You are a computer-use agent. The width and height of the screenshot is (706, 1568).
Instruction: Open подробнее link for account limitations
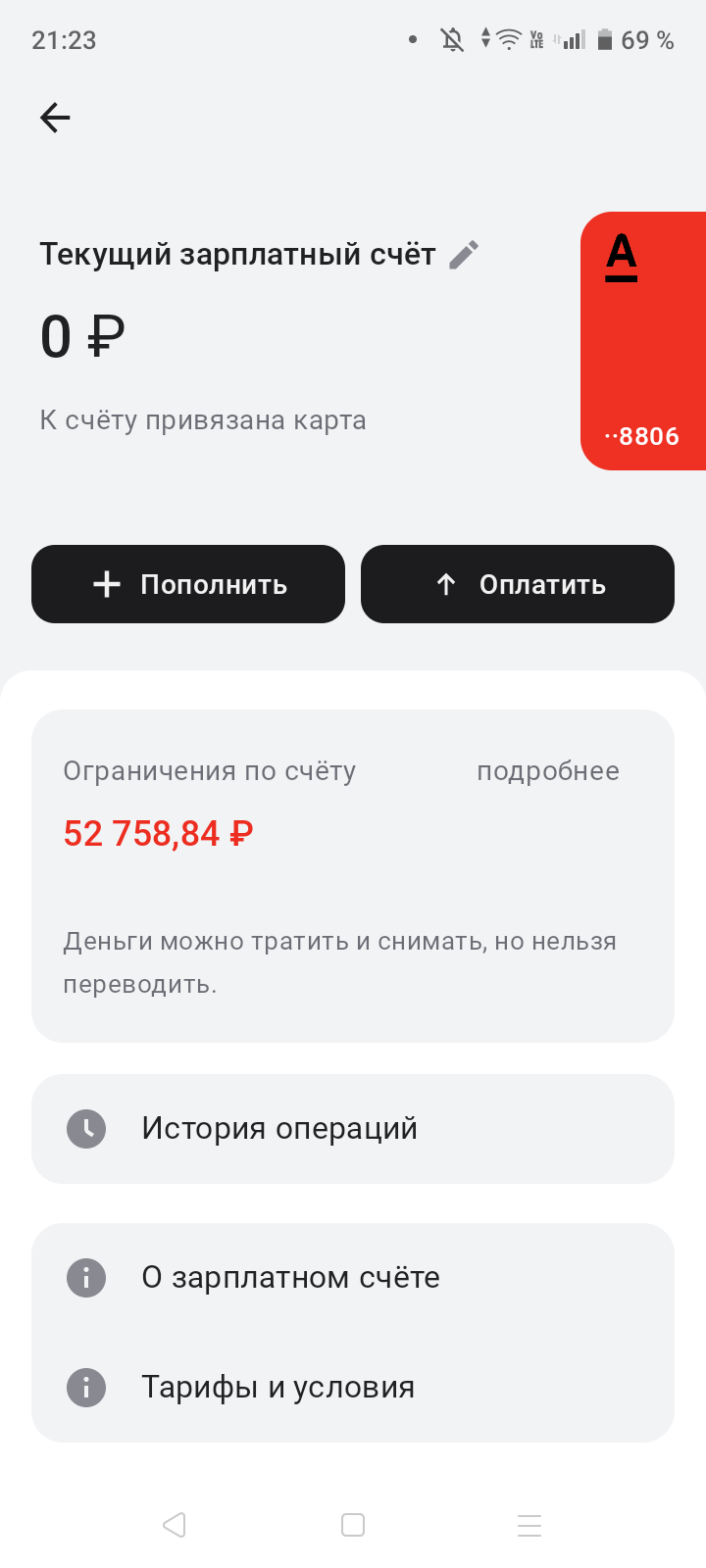click(548, 771)
